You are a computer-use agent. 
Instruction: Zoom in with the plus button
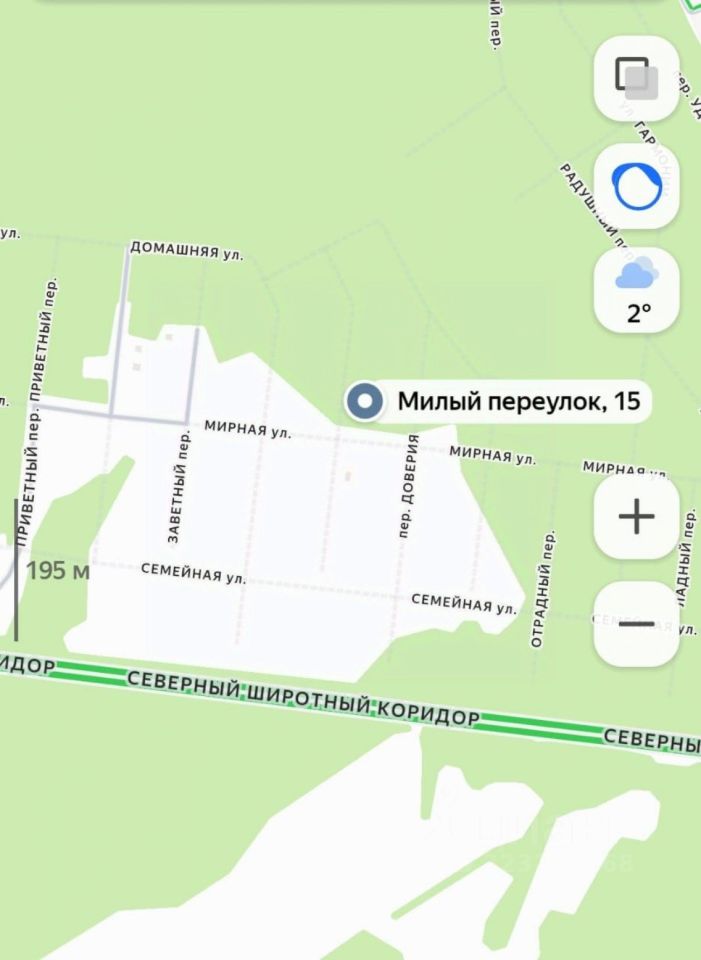[637, 516]
